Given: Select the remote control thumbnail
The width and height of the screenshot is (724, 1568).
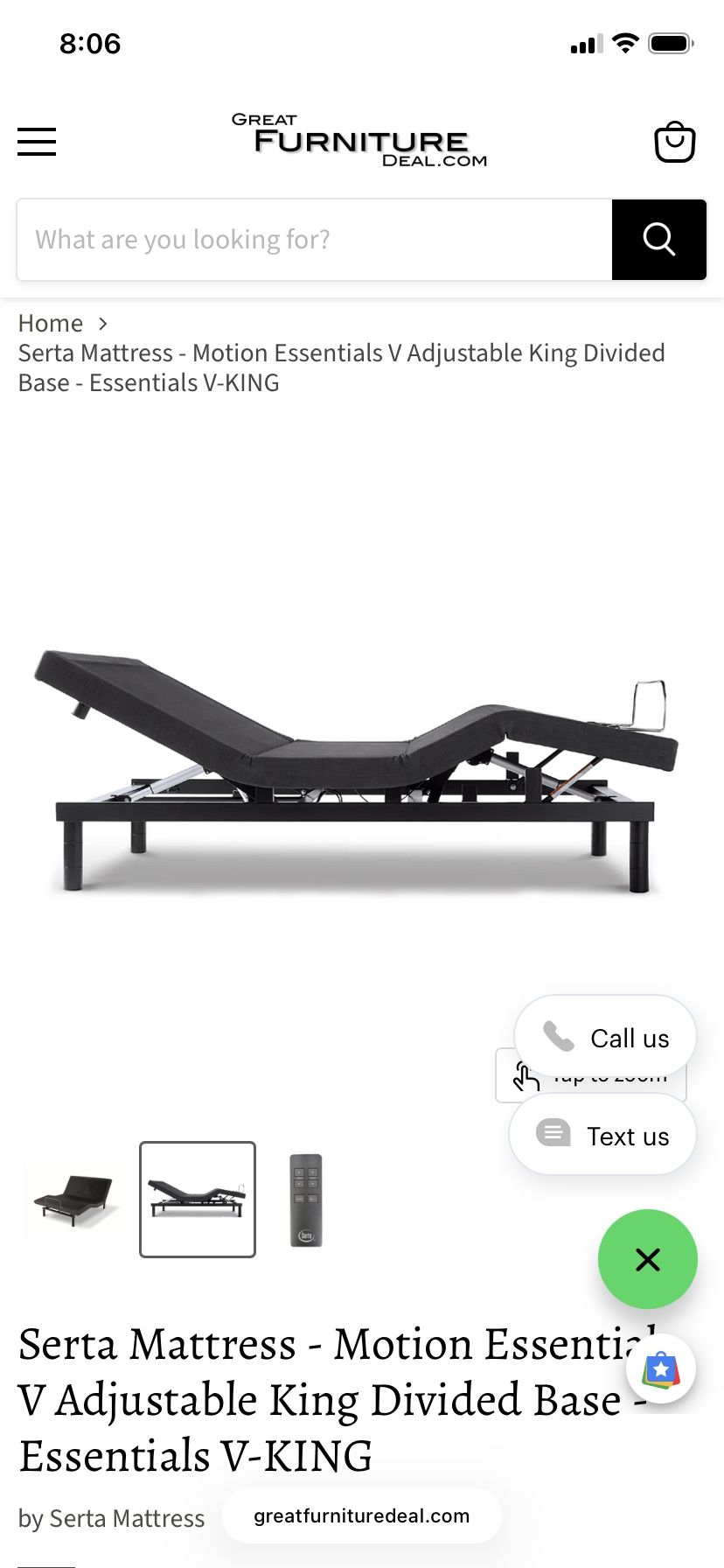Looking at the screenshot, I should pos(306,1199).
